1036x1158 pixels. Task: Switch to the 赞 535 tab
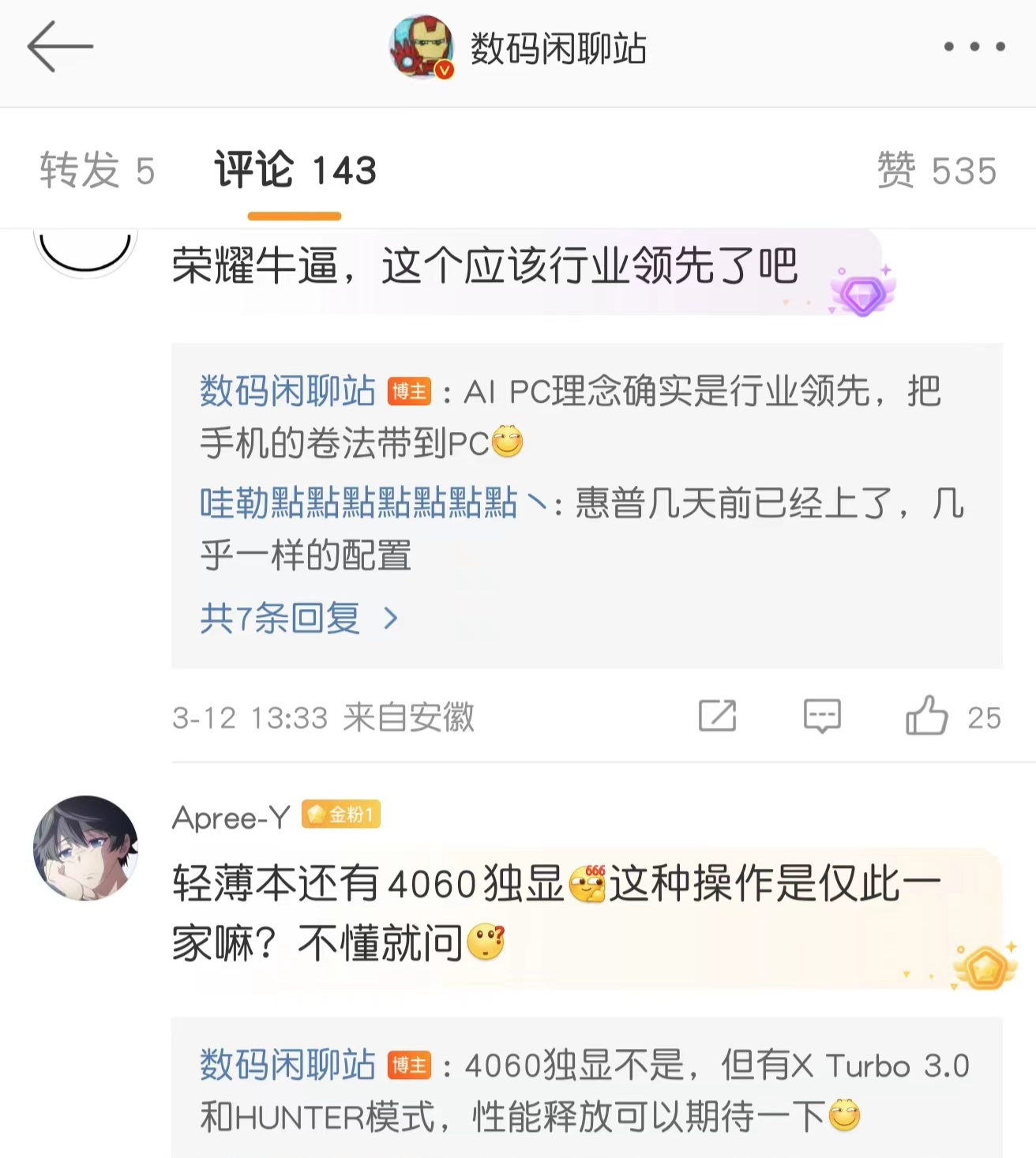pos(937,171)
